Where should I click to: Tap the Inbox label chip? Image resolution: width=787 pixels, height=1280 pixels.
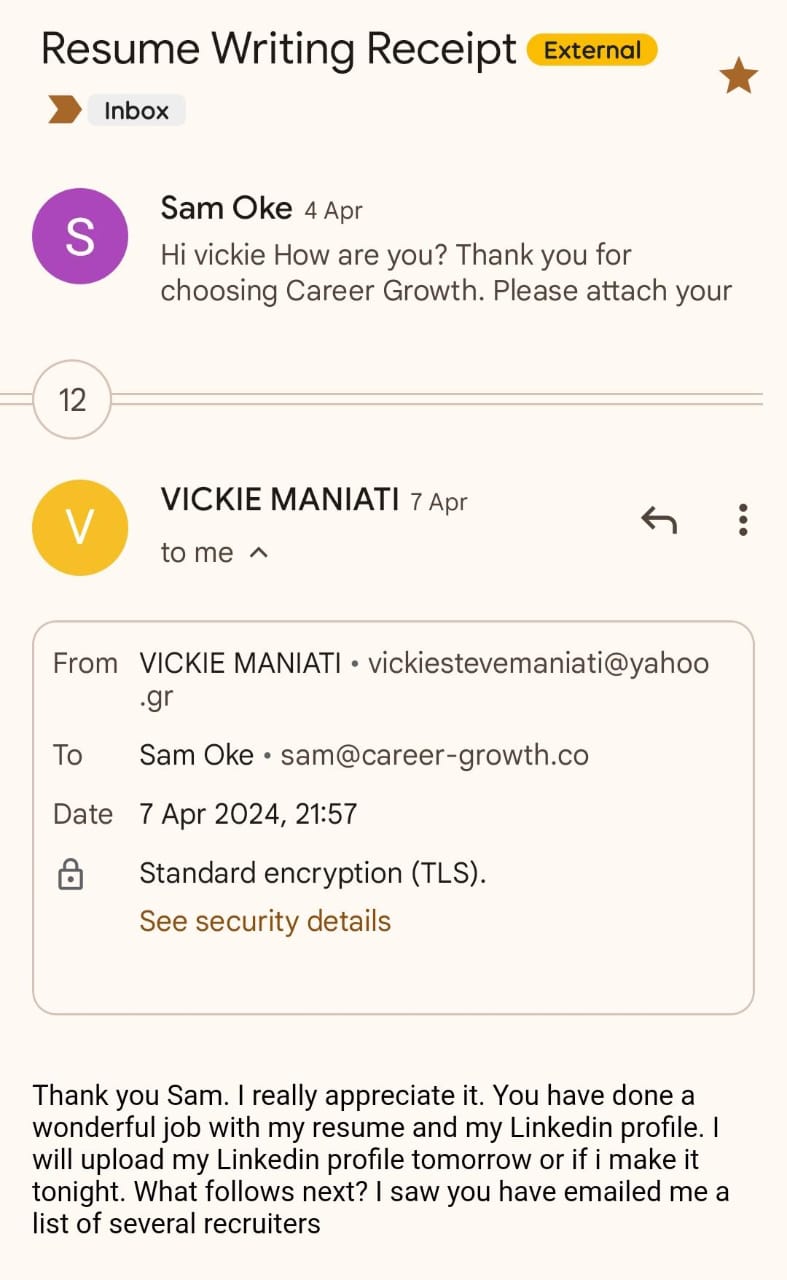tap(136, 110)
